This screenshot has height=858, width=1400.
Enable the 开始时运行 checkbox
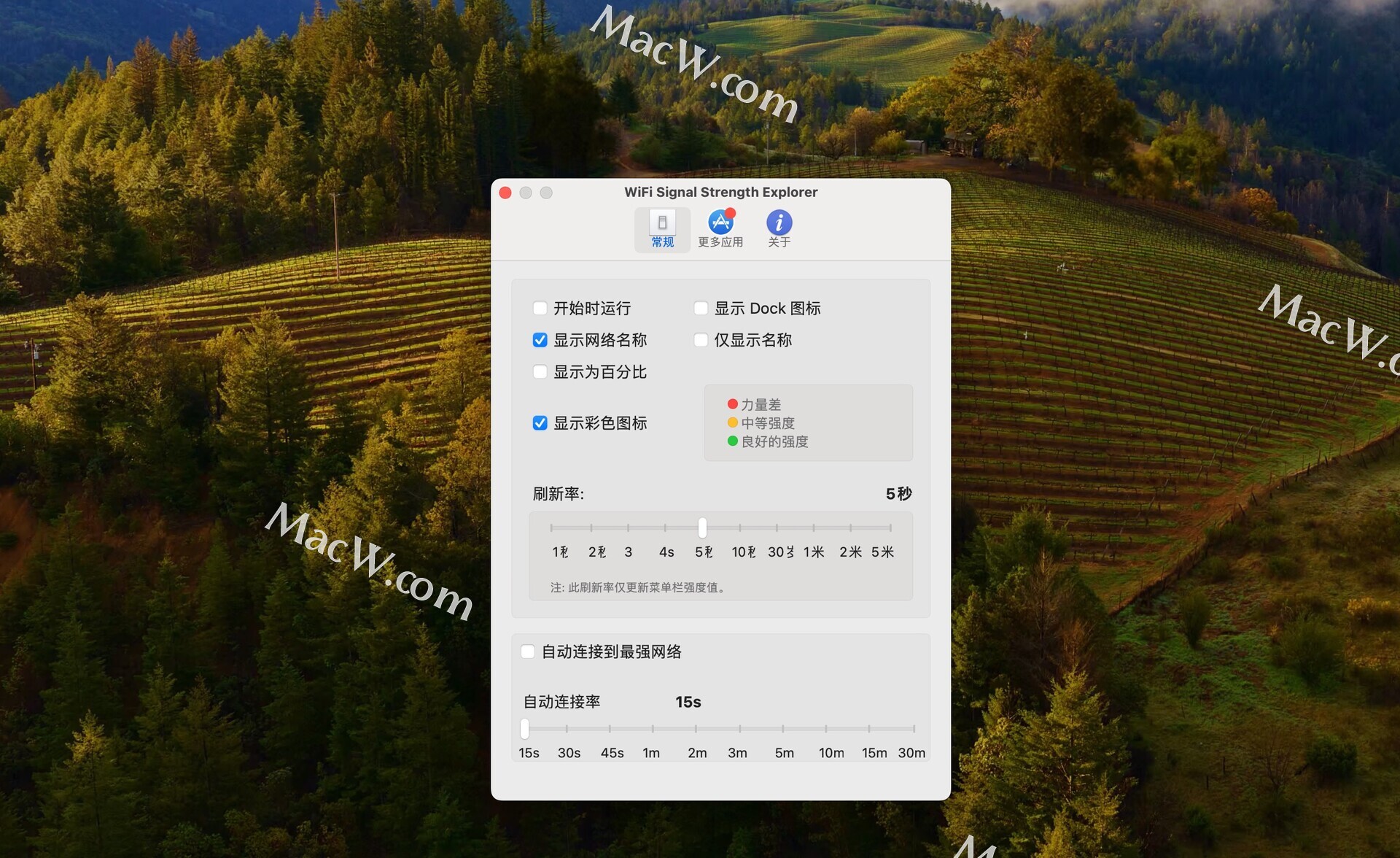coord(540,309)
